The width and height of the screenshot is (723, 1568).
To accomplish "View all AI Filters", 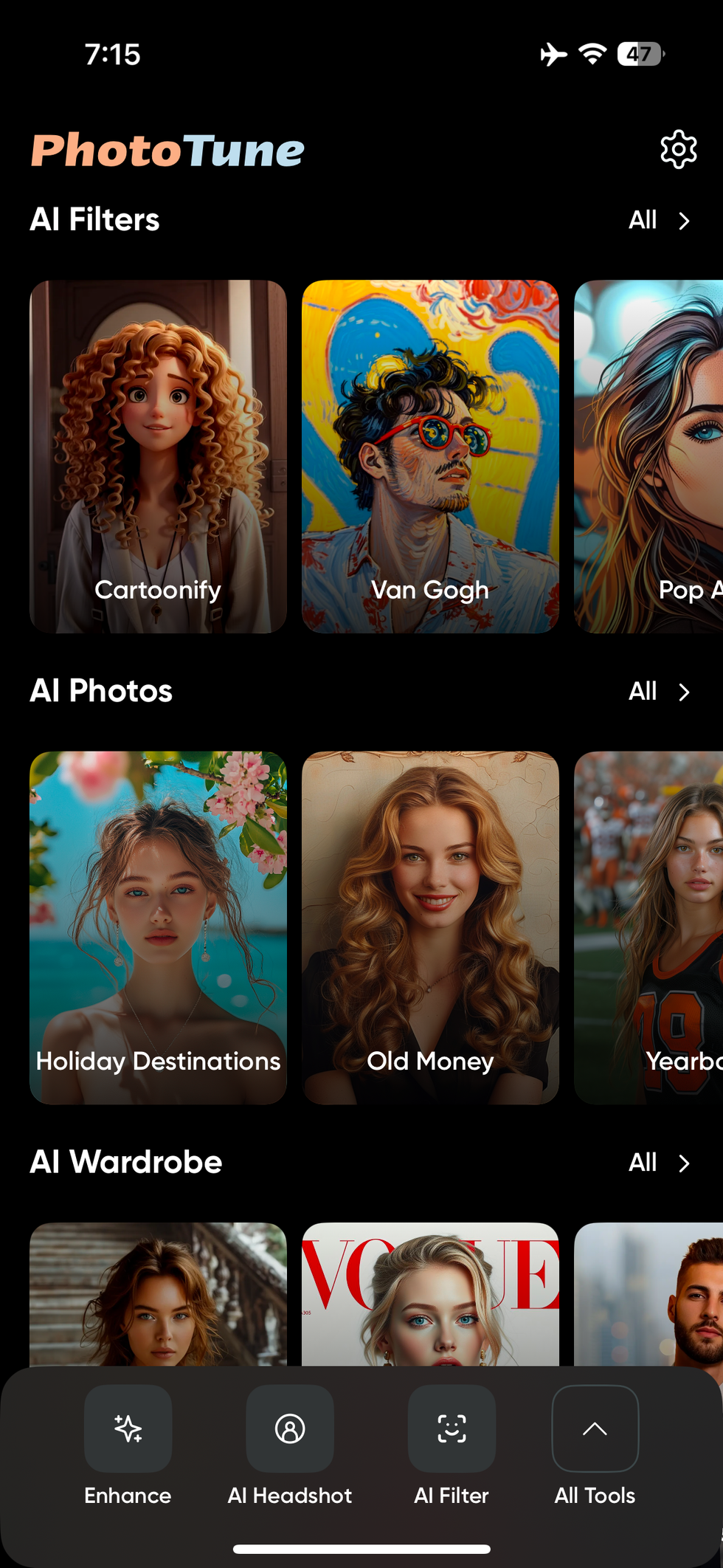I will point(659,220).
